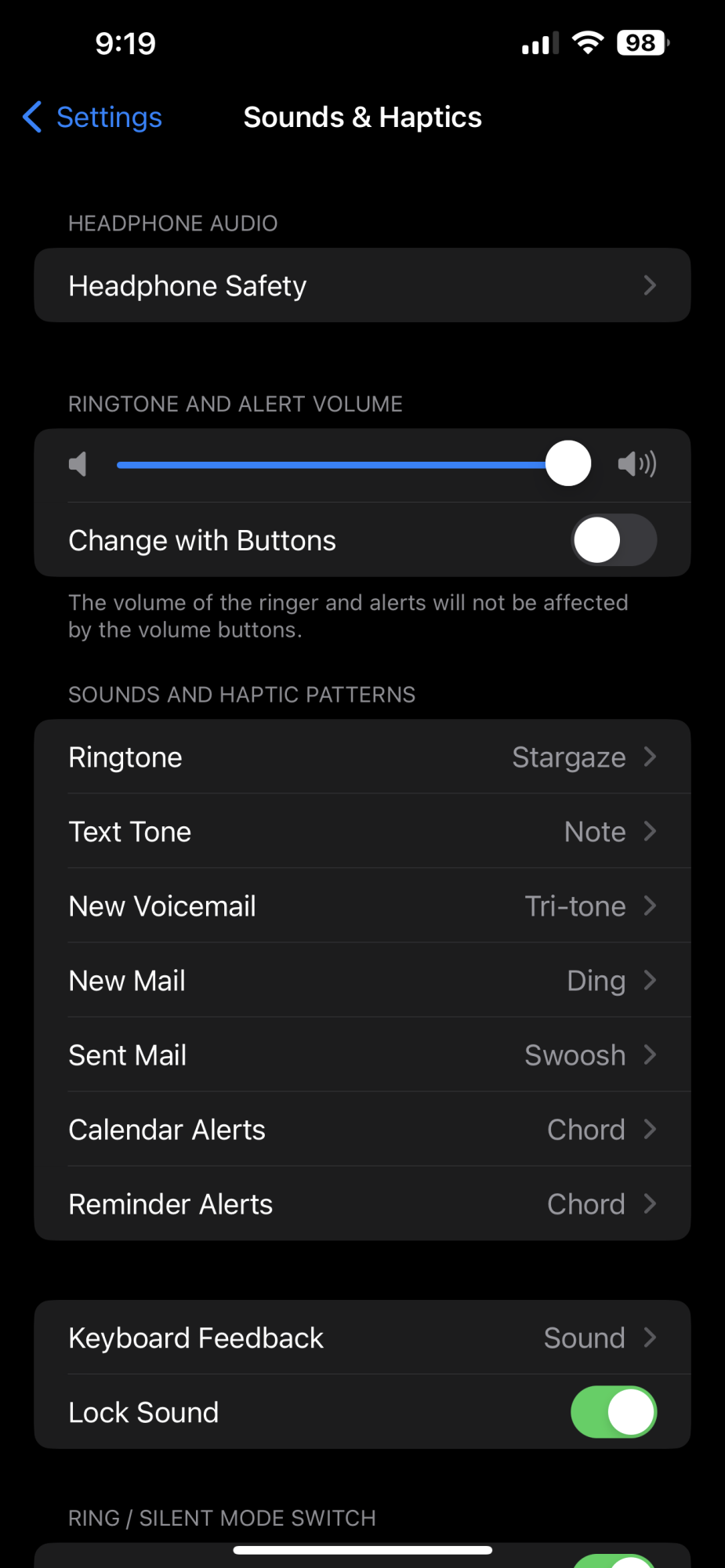Change the Sent Mail sound
Screen dimensions: 725x1568
[362, 1055]
